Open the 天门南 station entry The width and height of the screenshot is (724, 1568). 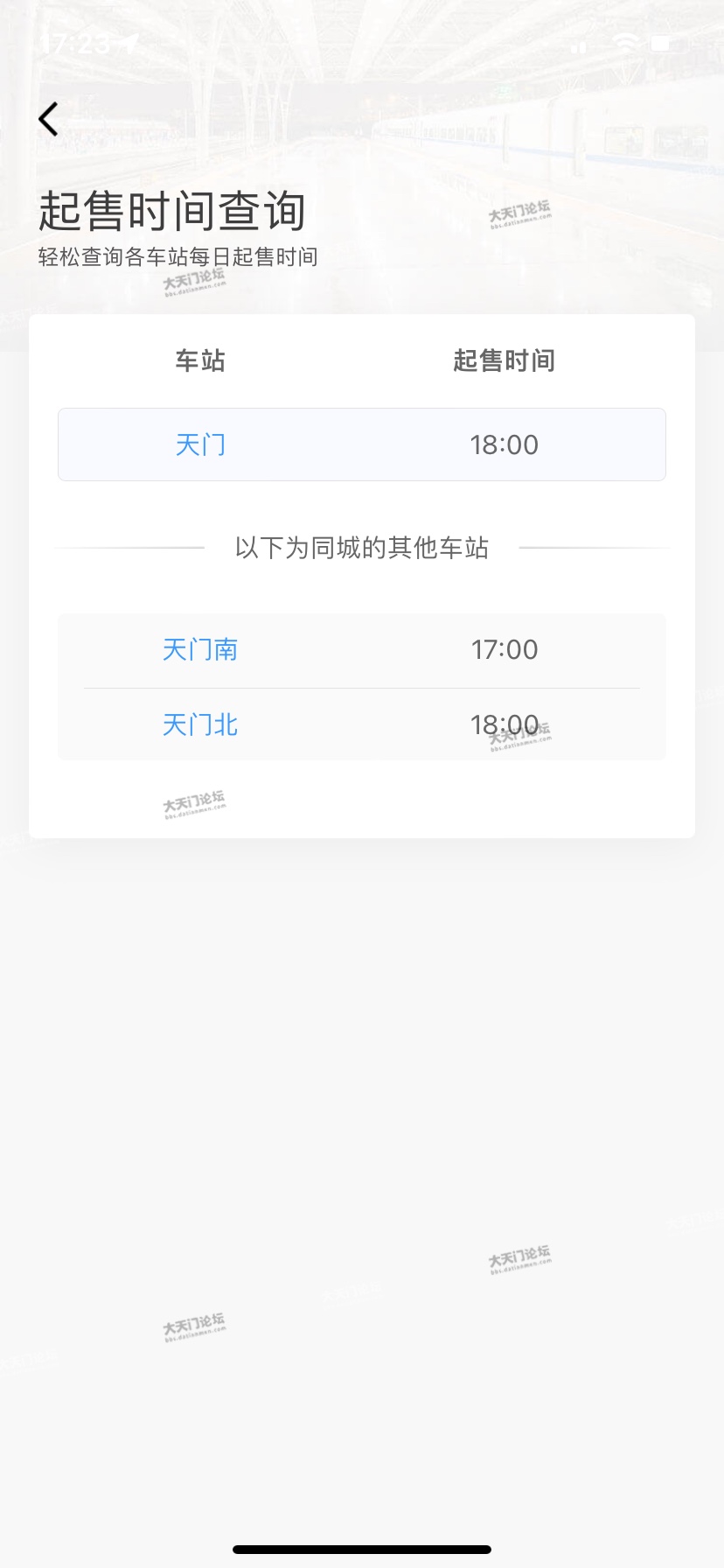click(200, 649)
